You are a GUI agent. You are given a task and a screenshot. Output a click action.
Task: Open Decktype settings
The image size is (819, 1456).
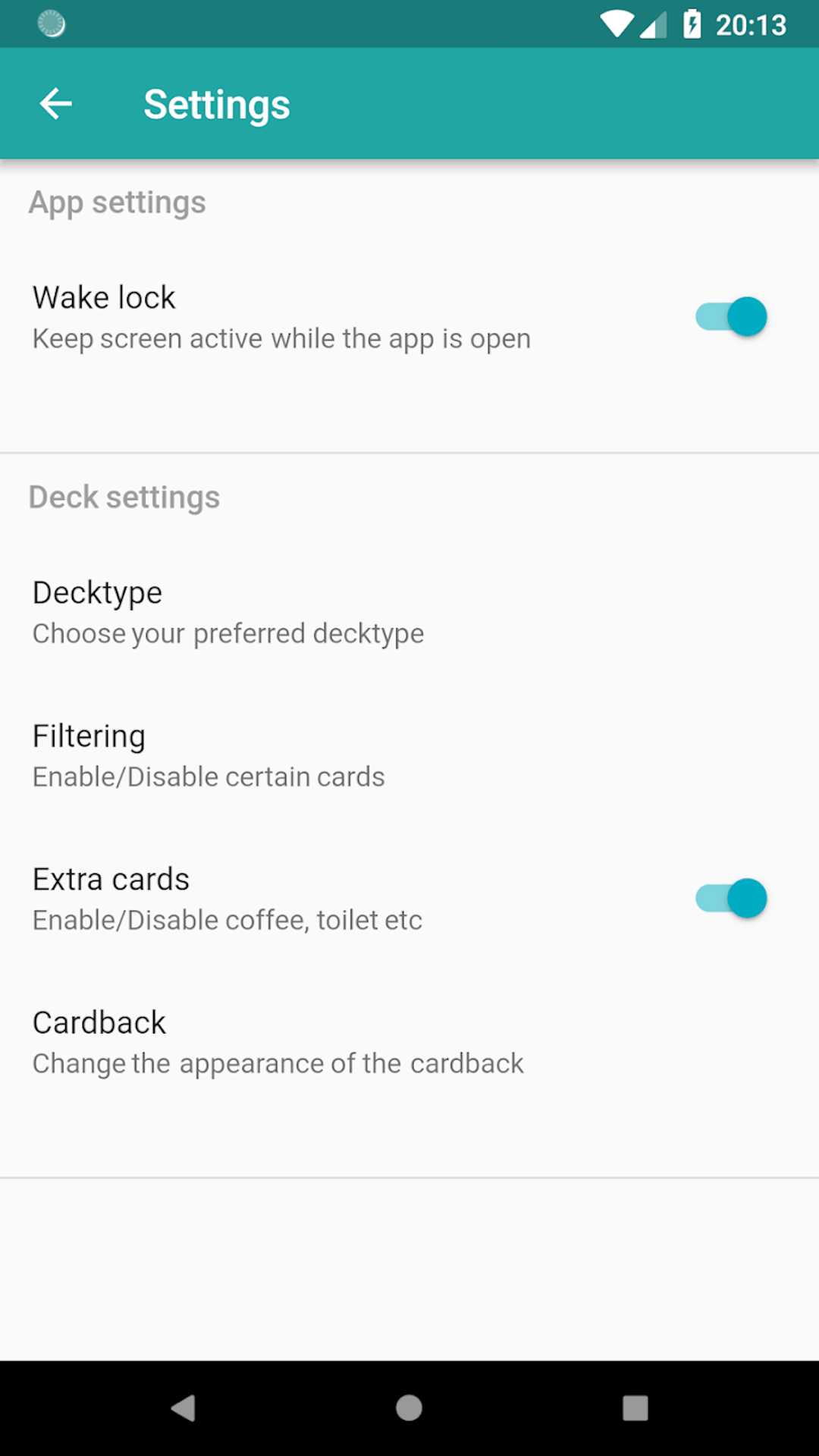409,612
